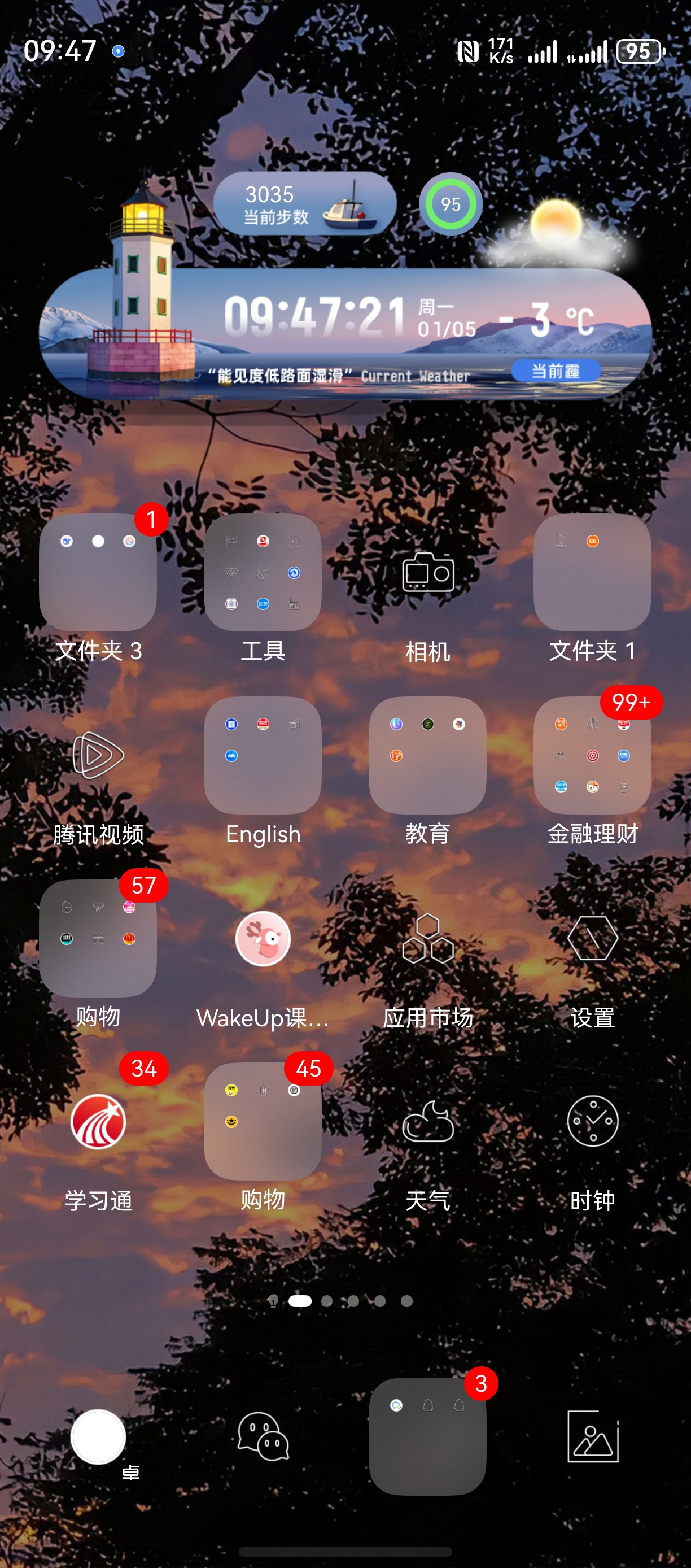
Task: Open the dock folder with badge 3
Action: click(427, 1436)
